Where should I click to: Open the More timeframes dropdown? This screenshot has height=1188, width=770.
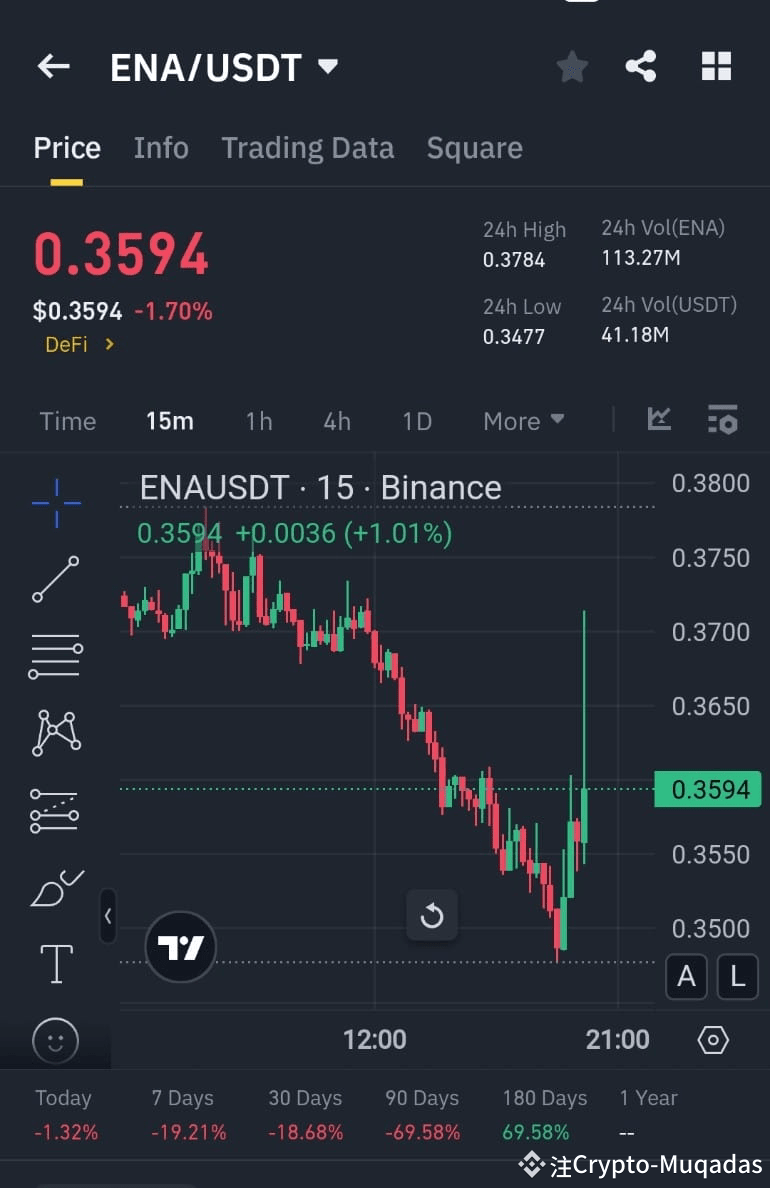coord(523,421)
